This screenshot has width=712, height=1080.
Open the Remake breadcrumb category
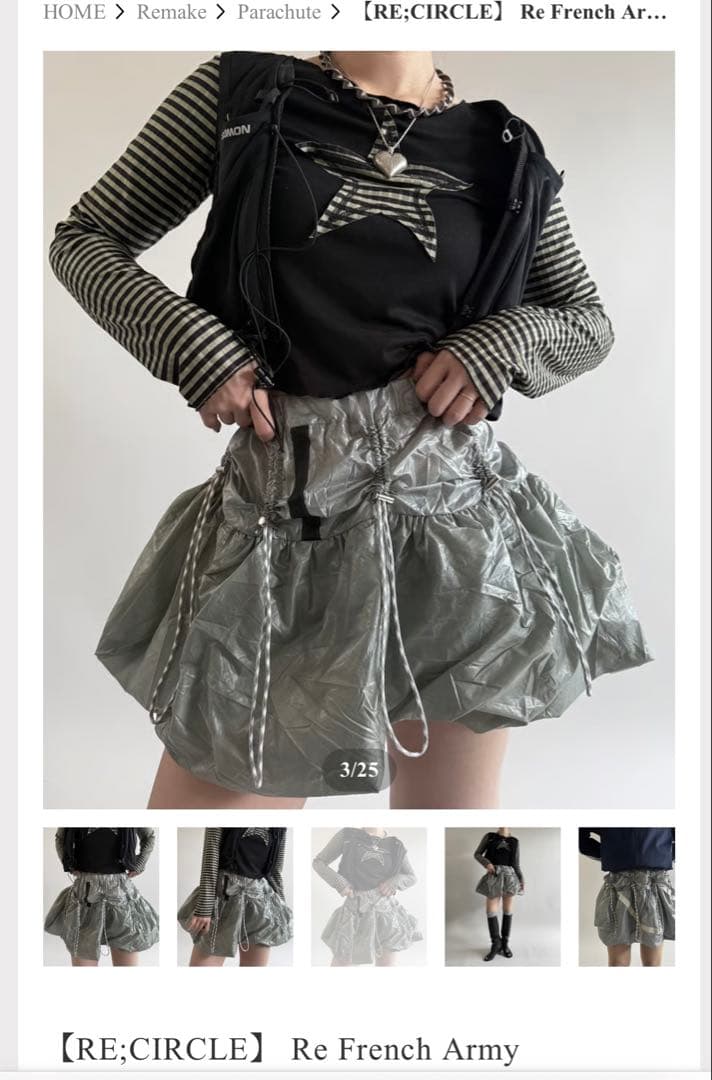(171, 12)
